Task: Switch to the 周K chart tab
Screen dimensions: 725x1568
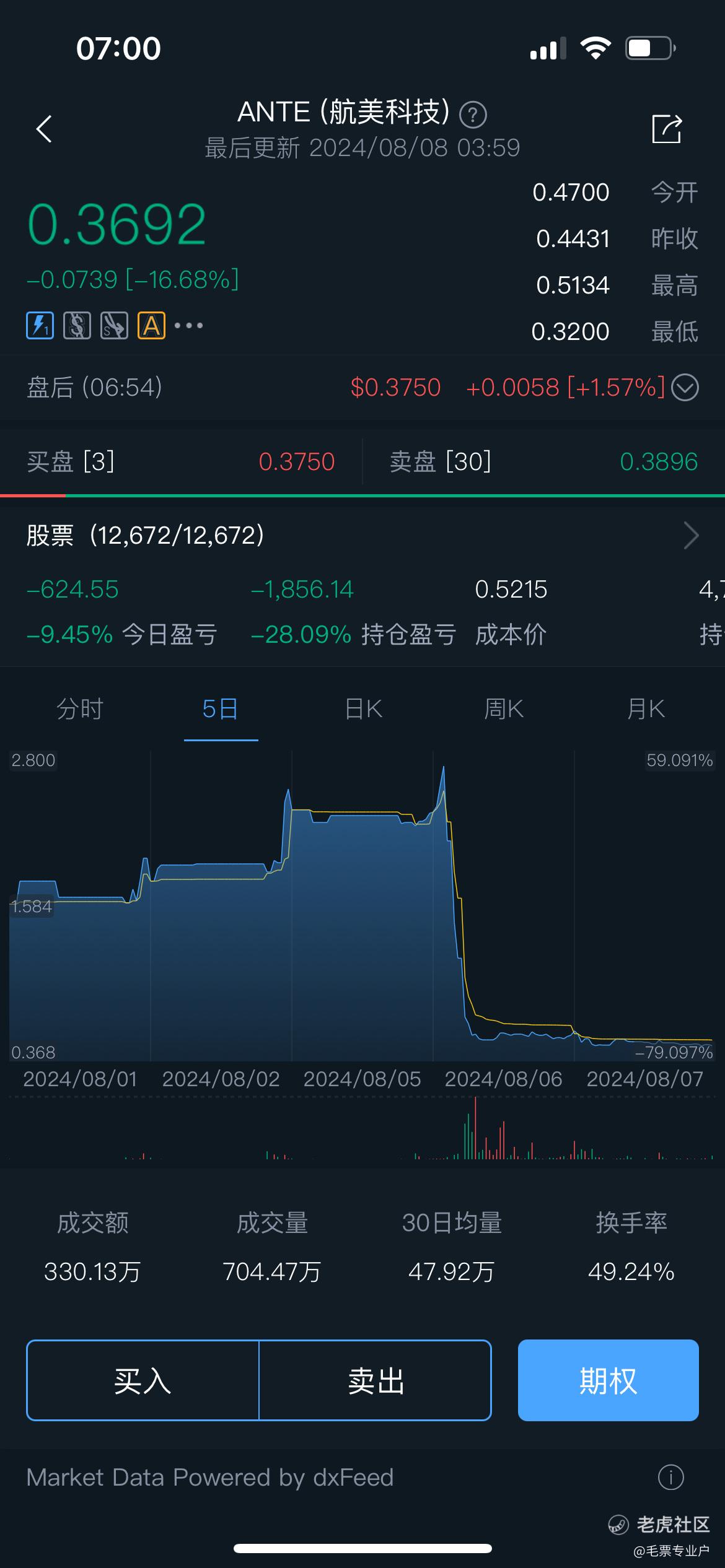Action: tap(504, 709)
